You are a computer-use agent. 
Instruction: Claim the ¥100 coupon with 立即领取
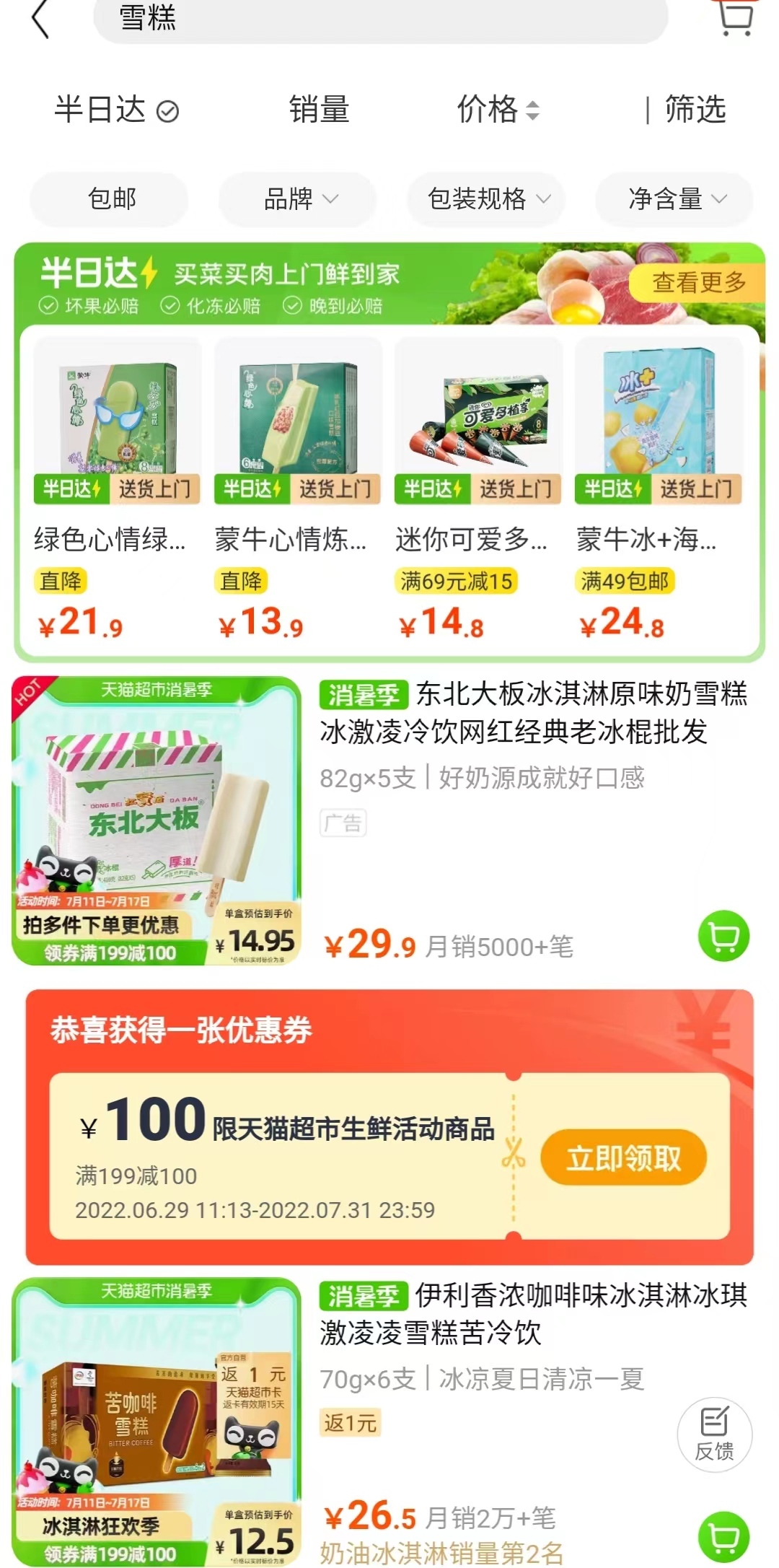coord(623,1157)
